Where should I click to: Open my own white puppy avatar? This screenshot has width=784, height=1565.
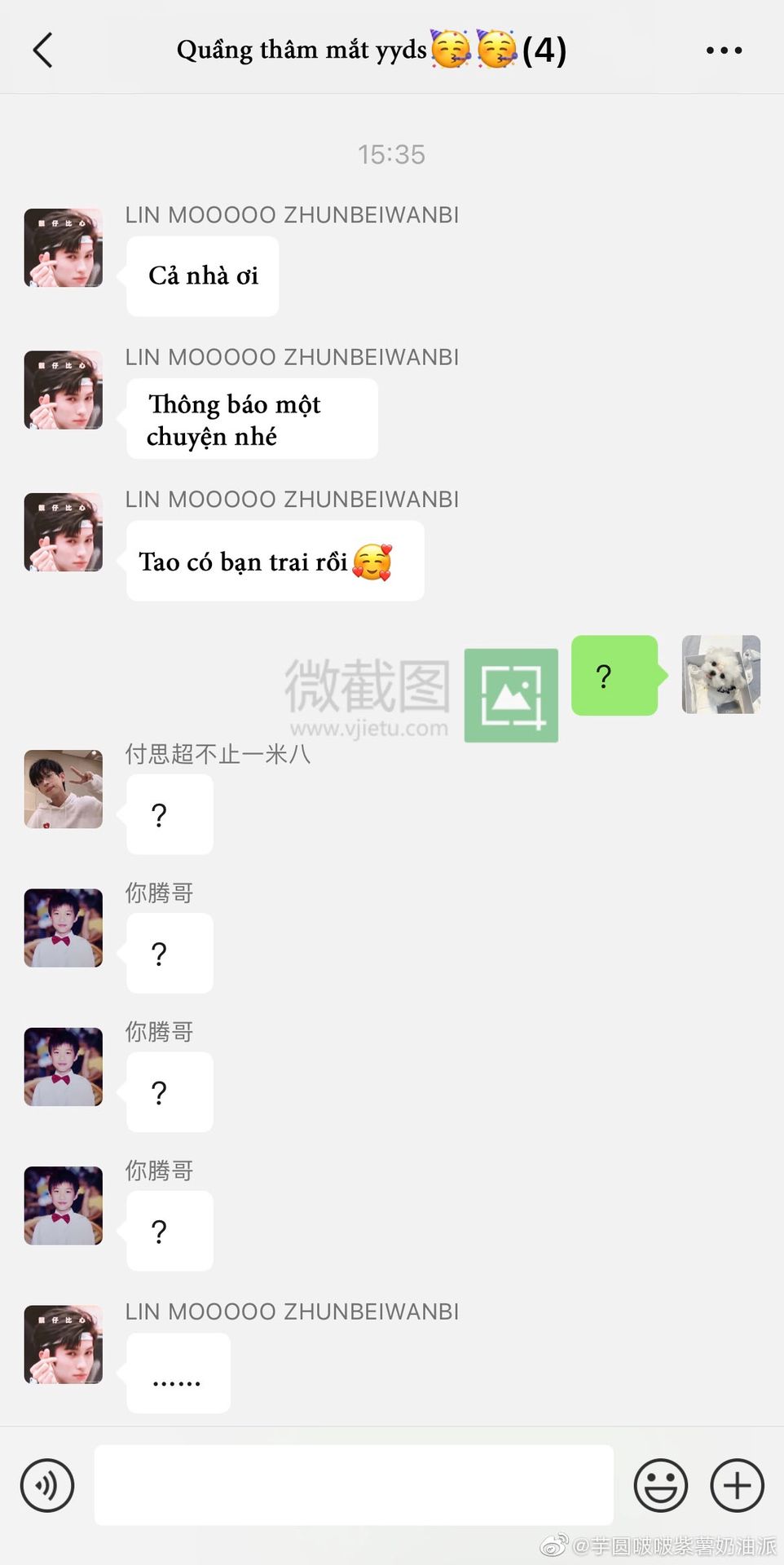click(721, 674)
